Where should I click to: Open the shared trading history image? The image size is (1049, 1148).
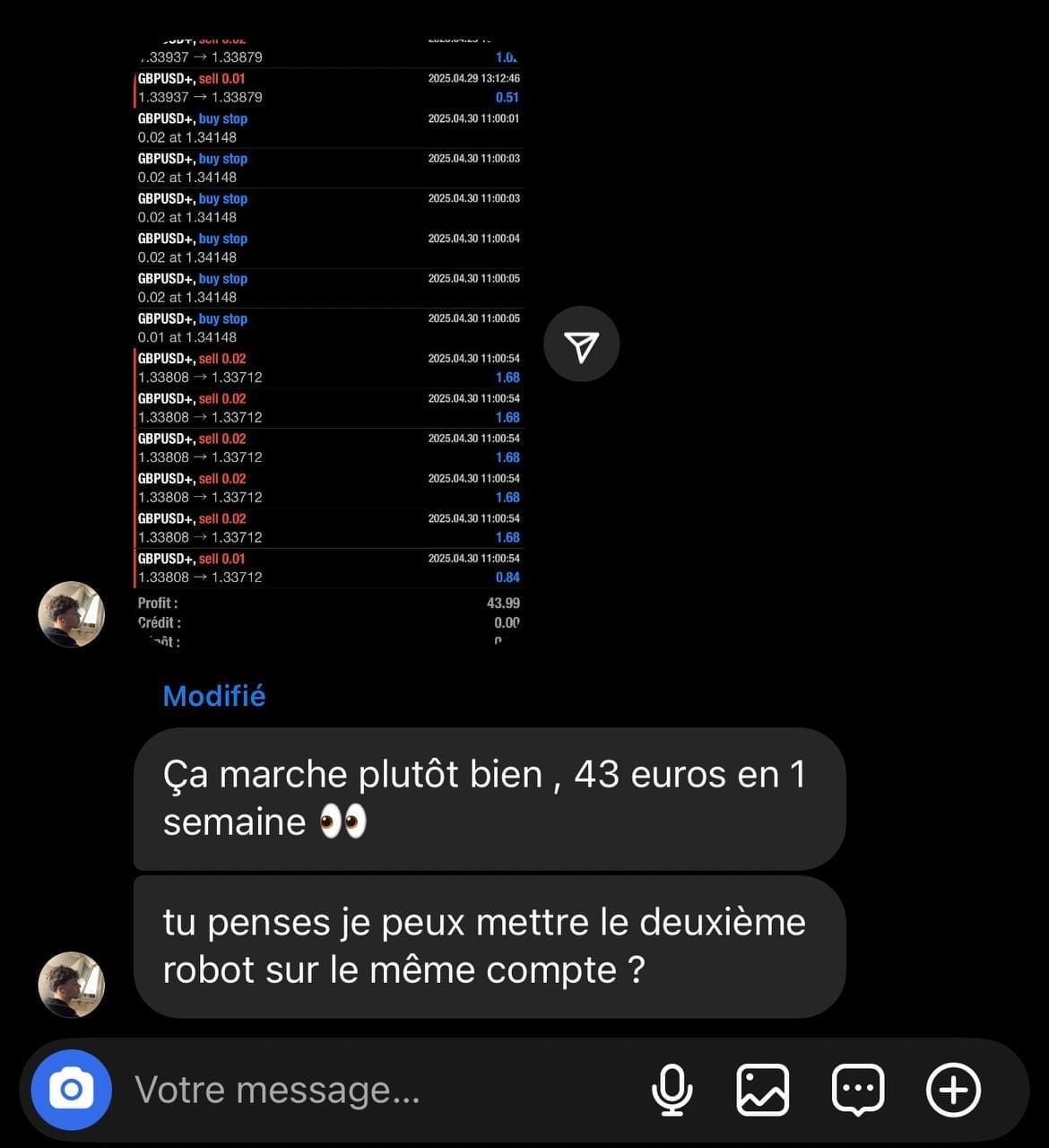[x=329, y=341]
